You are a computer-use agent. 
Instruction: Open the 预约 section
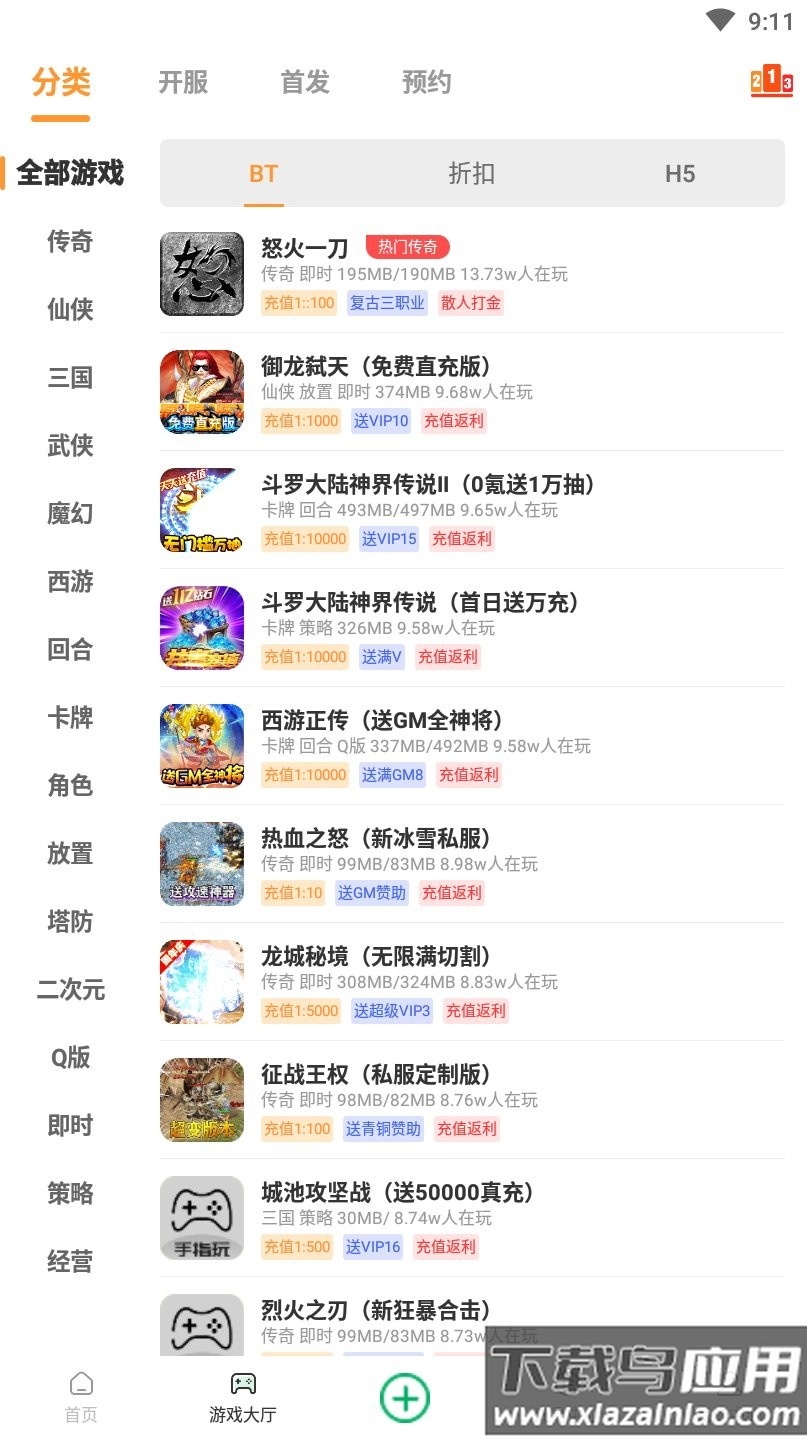coord(428,84)
